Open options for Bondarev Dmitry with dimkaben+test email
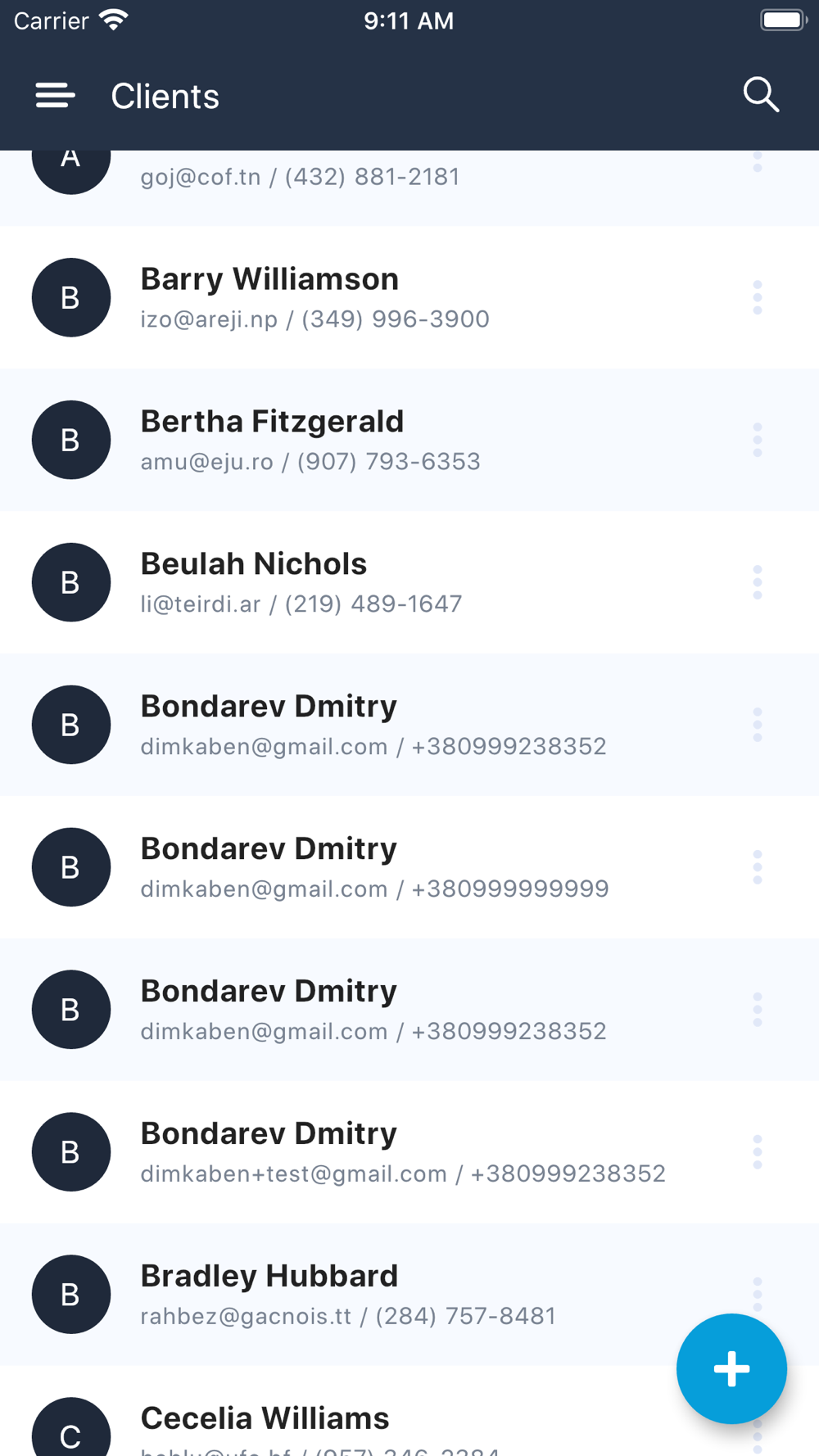This screenshot has width=819, height=1456. 758,1152
